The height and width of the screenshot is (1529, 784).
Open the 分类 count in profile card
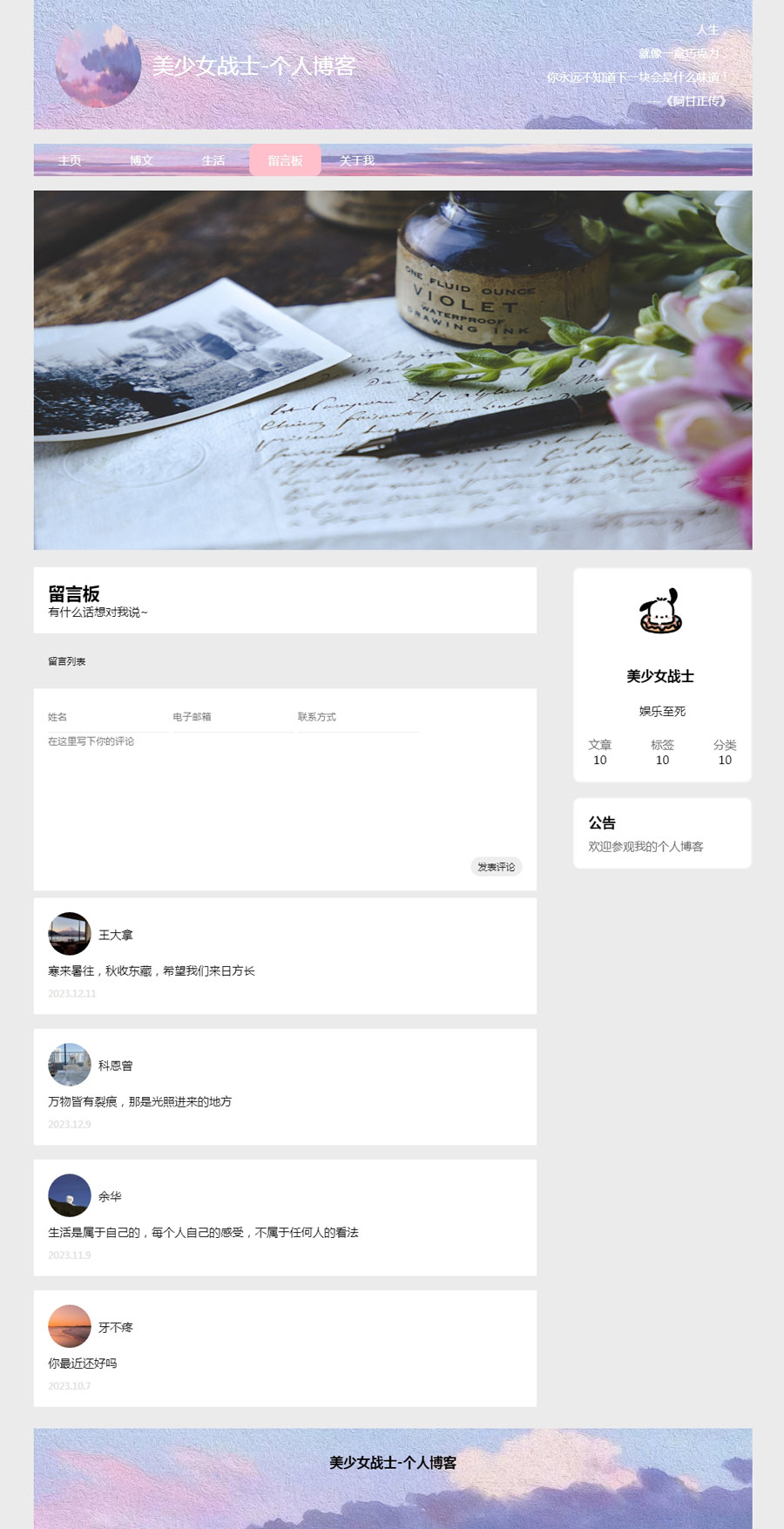click(725, 752)
